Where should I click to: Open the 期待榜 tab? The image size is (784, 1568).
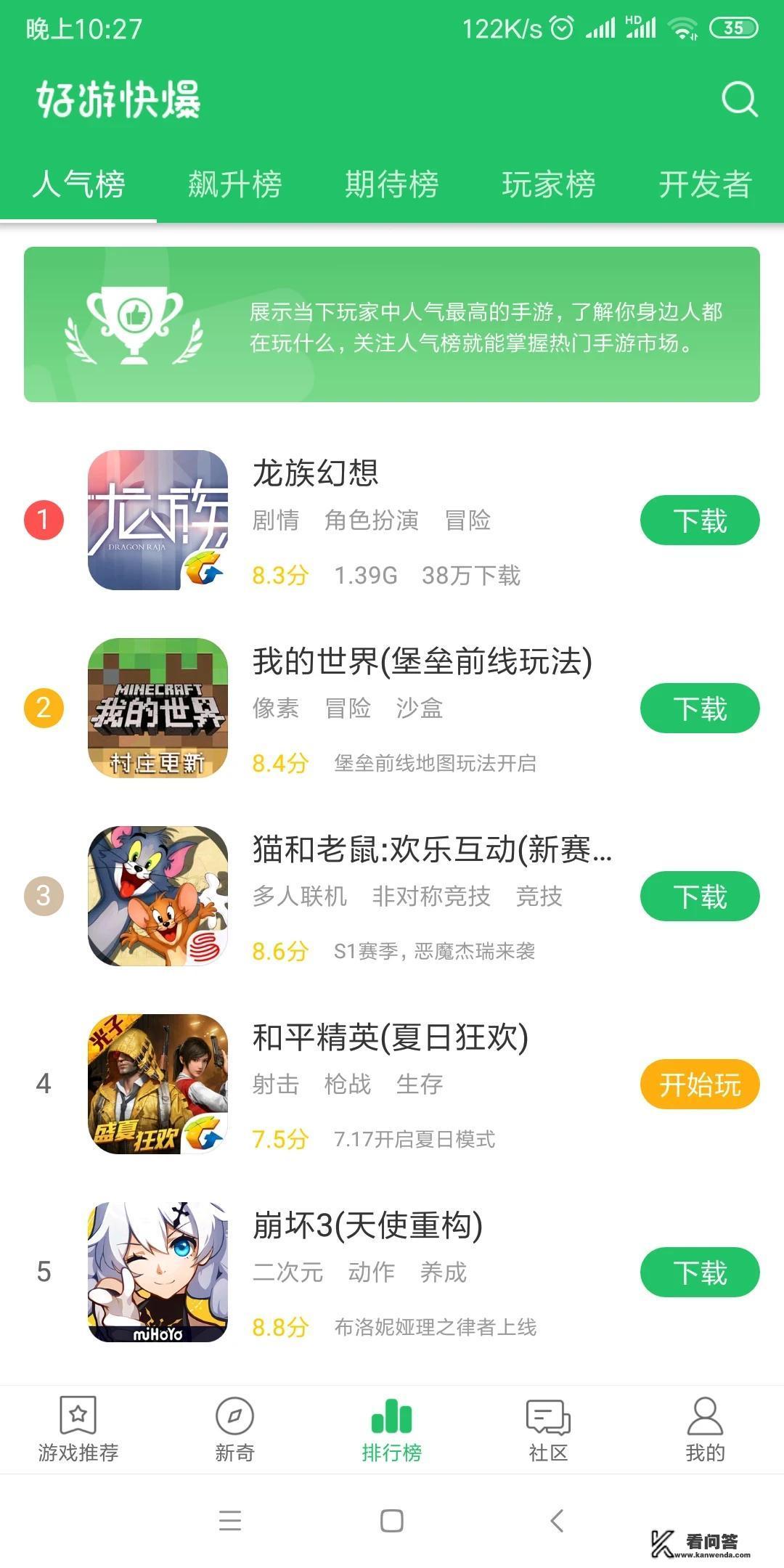point(392,185)
